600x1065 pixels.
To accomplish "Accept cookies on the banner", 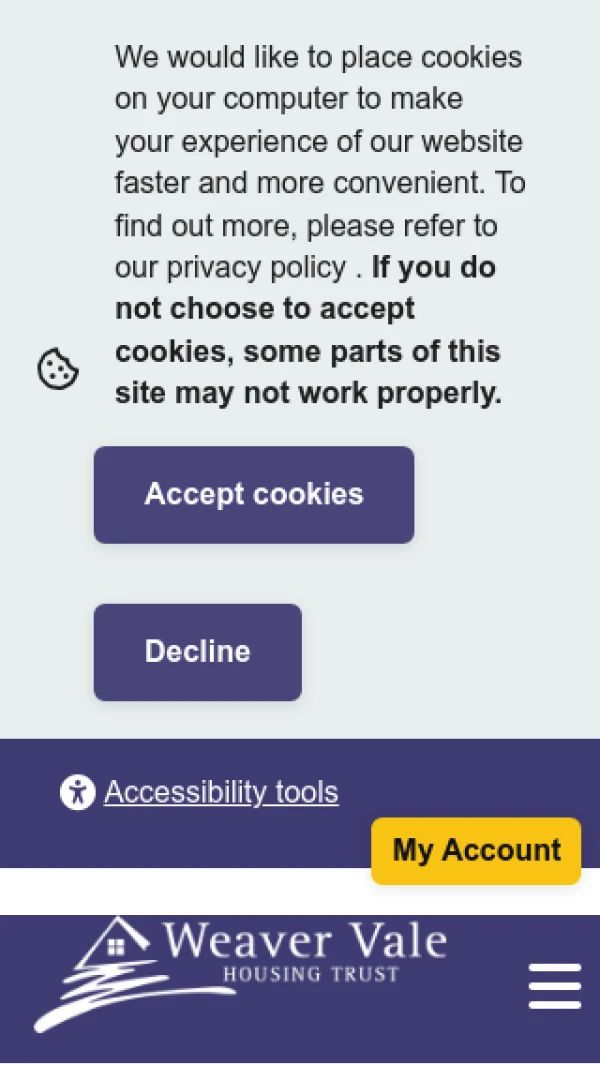I will pyautogui.click(x=253, y=494).
